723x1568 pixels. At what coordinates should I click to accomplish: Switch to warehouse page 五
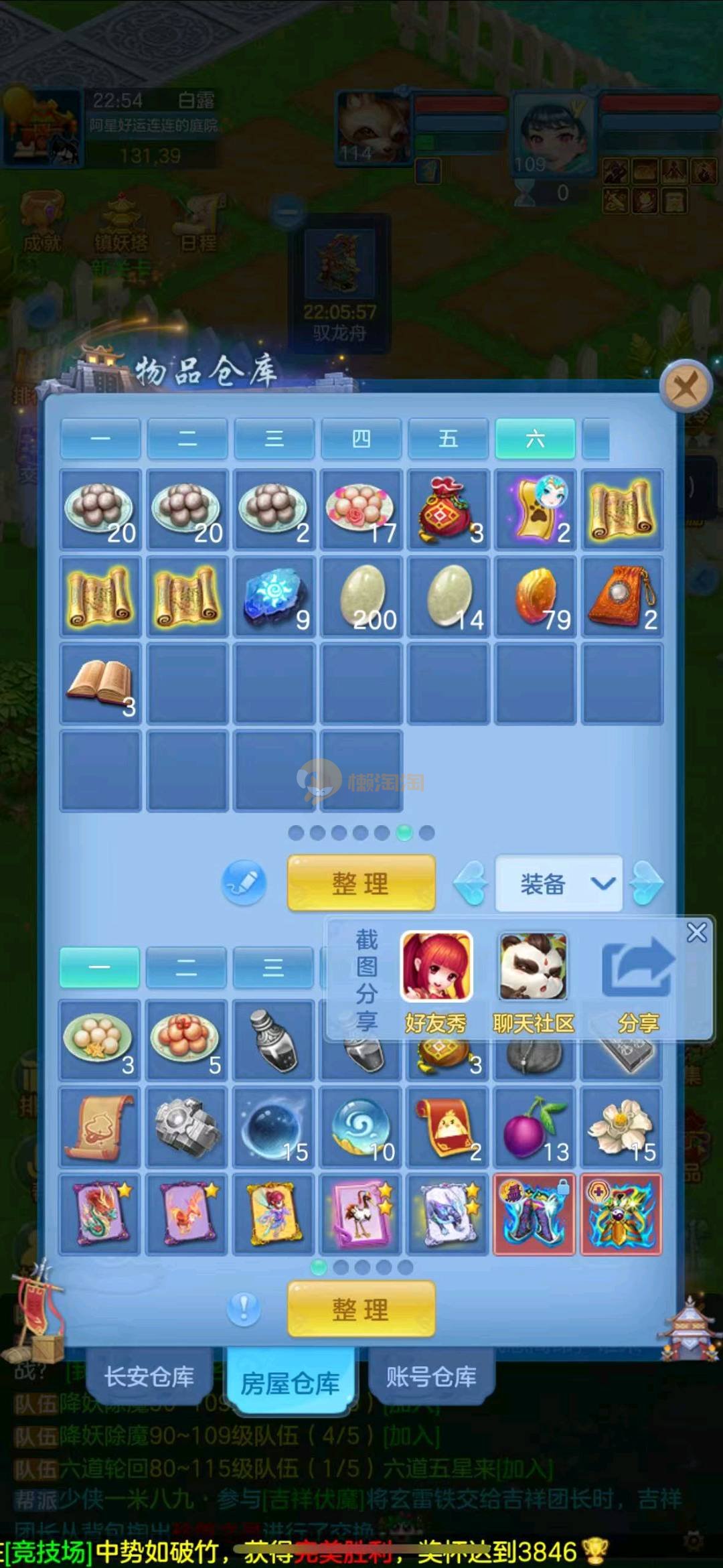point(448,439)
